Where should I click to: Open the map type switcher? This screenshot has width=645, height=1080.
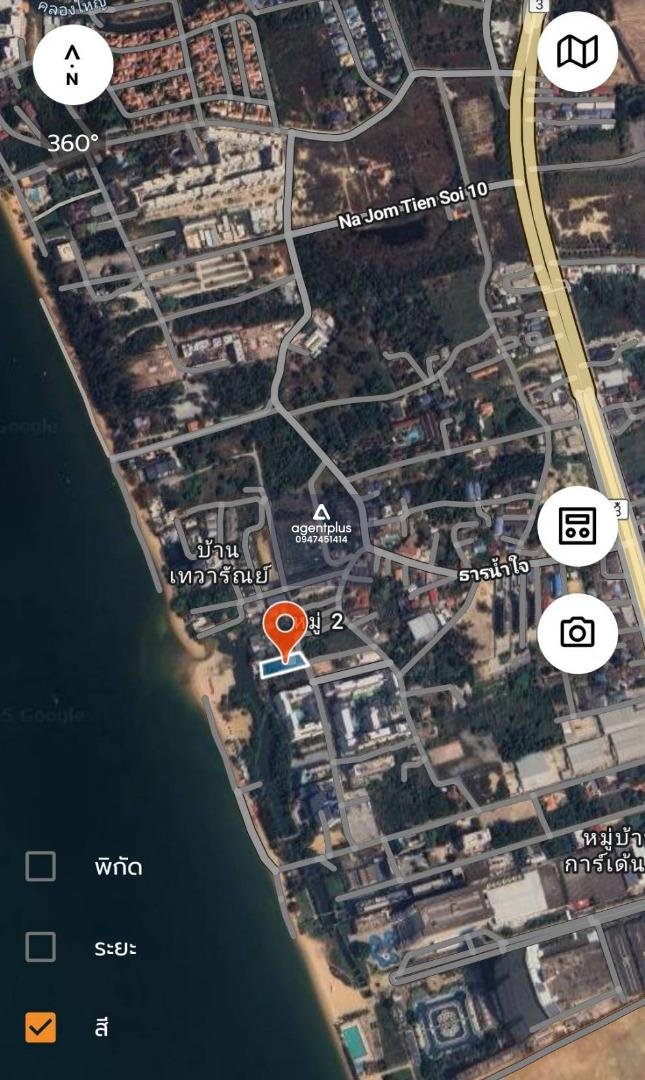[x=577, y=52]
